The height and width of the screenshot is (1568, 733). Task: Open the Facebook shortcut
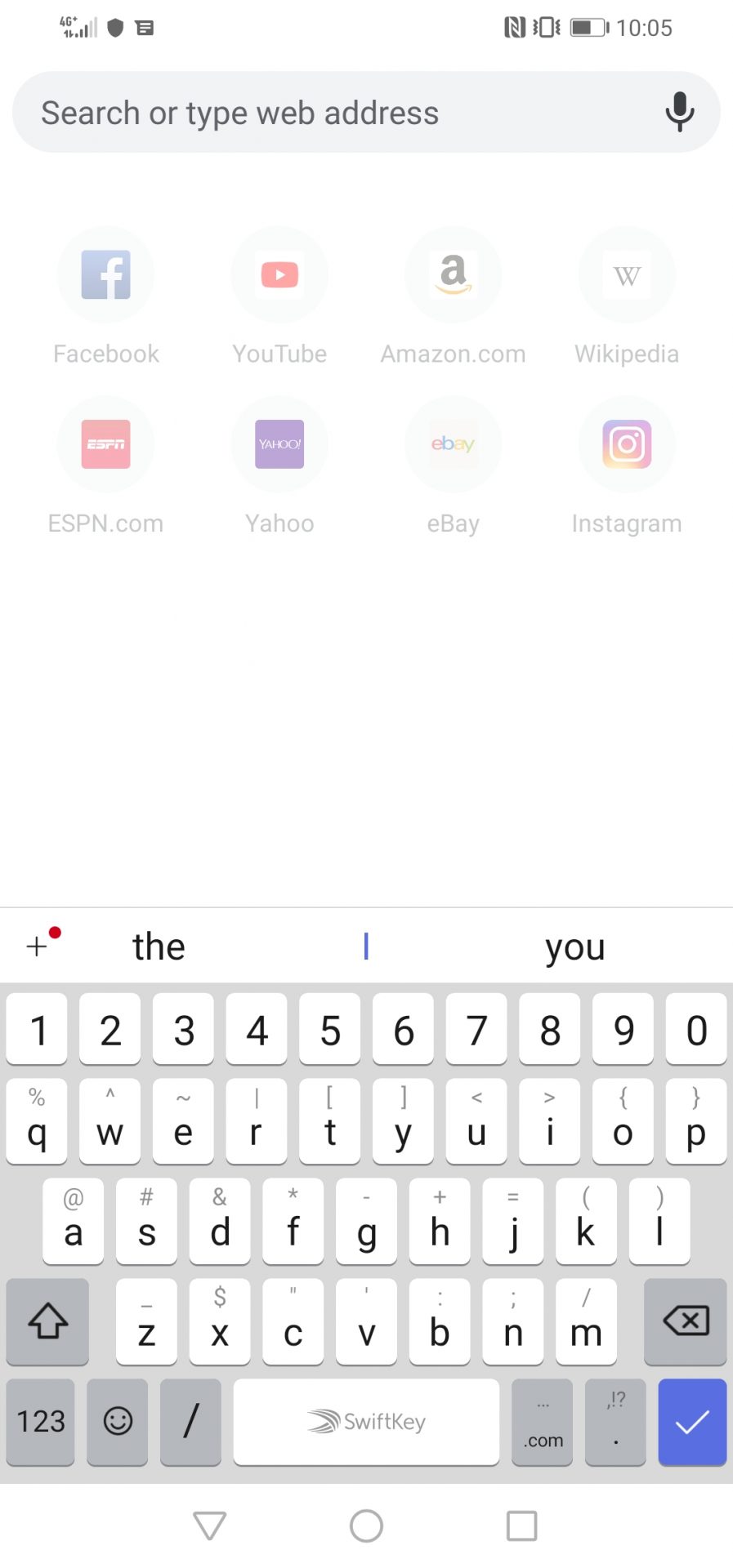(105, 276)
